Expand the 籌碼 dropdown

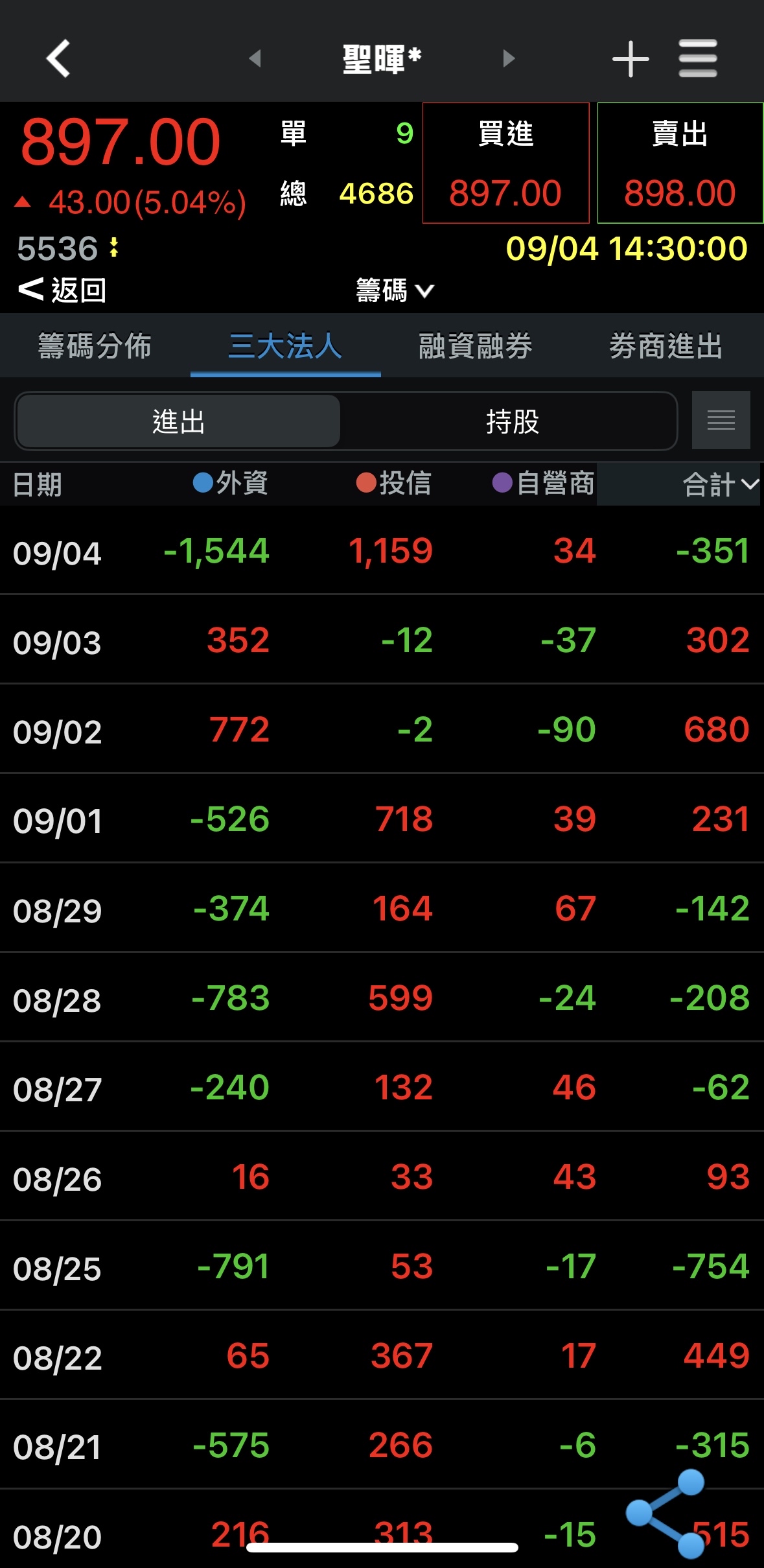(394, 290)
